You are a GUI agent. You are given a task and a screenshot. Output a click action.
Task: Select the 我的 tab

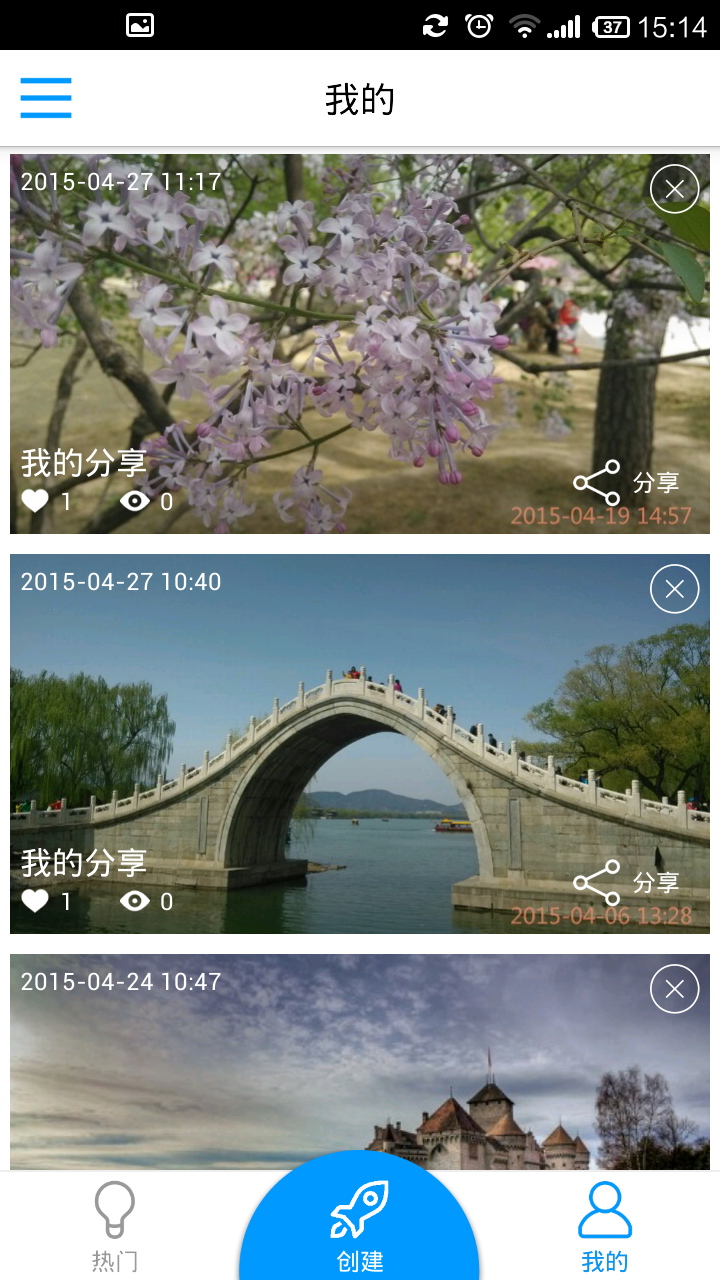[x=604, y=1226]
